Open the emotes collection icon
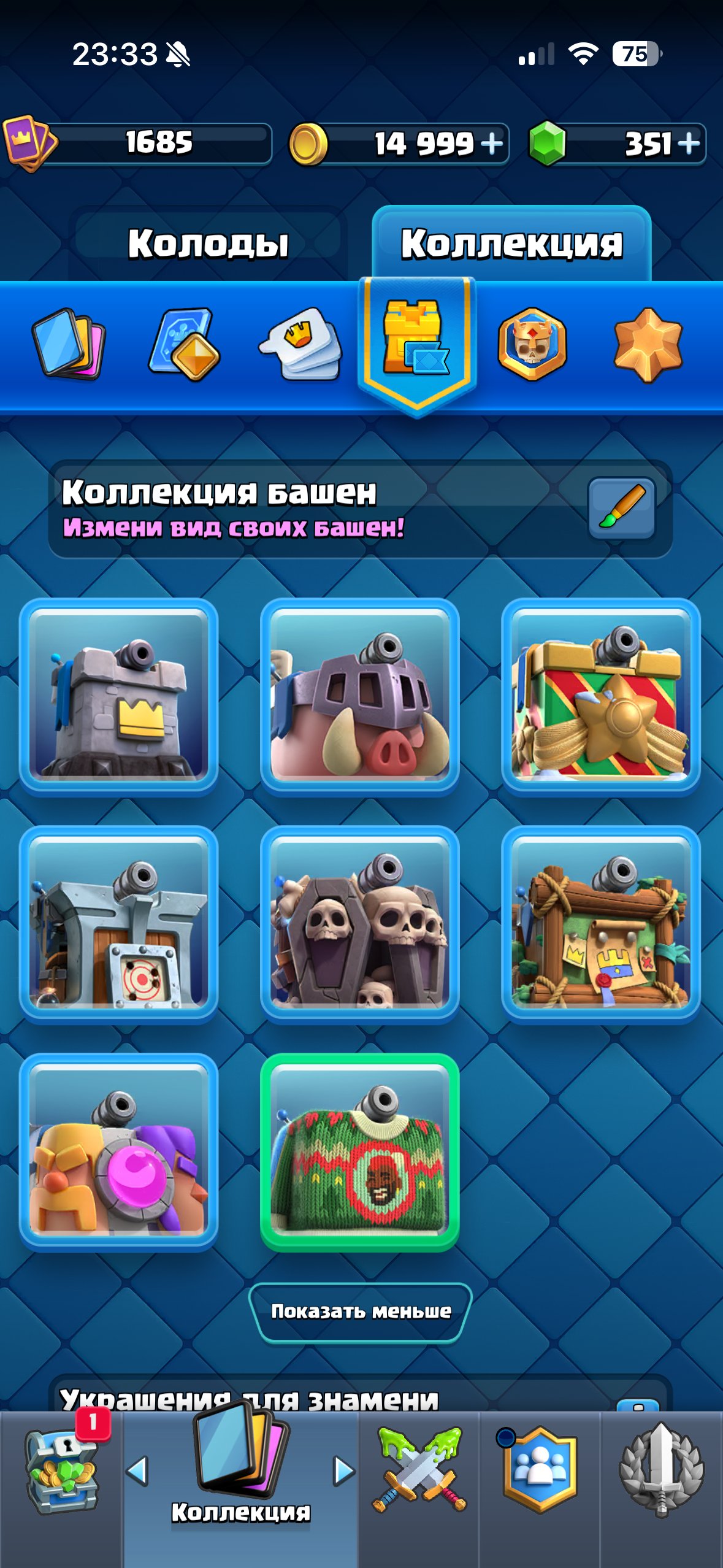This screenshot has width=723, height=1568. (300, 344)
